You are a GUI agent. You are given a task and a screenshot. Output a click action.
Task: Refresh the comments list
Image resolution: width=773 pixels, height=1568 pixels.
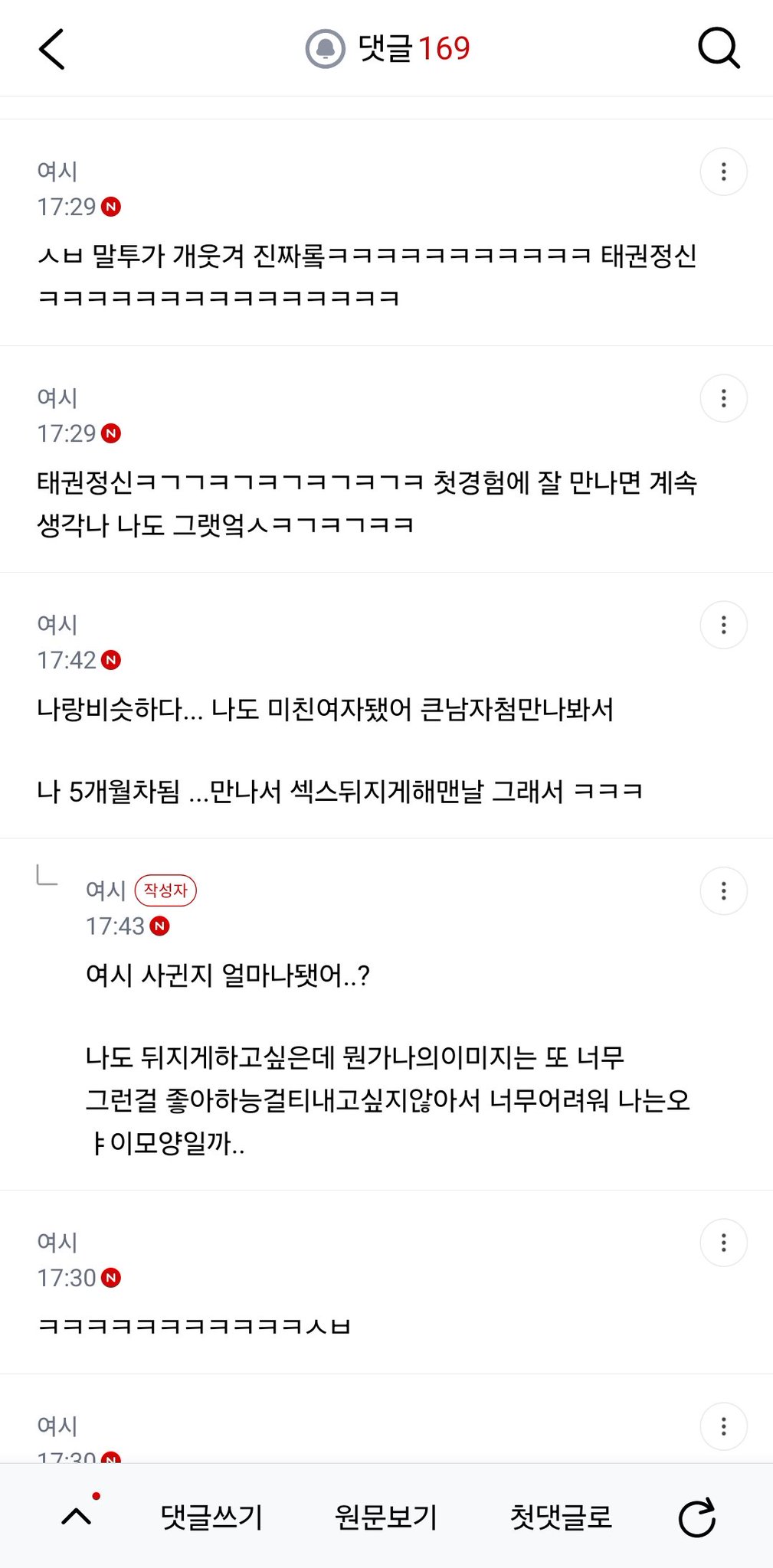pyautogui.click(x=697, y=1517)
